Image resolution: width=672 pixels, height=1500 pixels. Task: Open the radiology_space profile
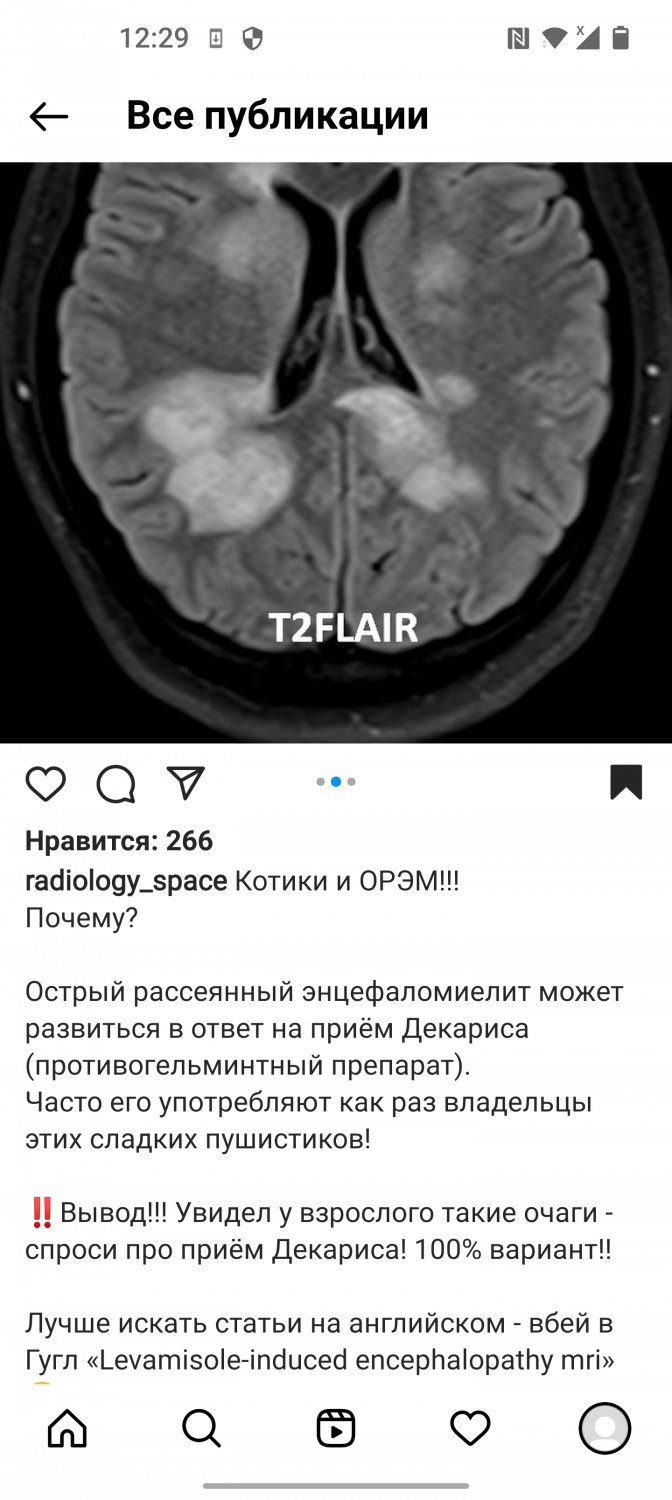click(126, 881)
